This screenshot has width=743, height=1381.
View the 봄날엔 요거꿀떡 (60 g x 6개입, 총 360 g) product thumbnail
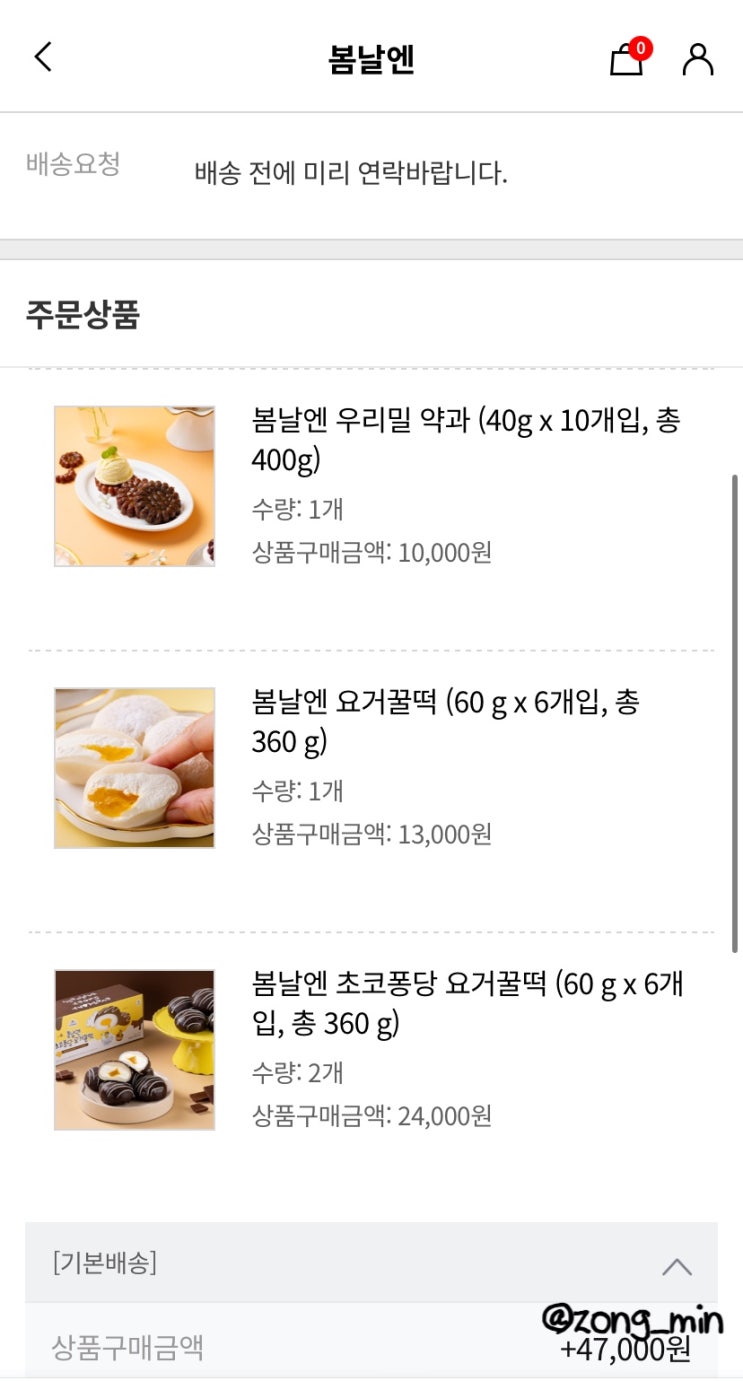click(134, 768)
